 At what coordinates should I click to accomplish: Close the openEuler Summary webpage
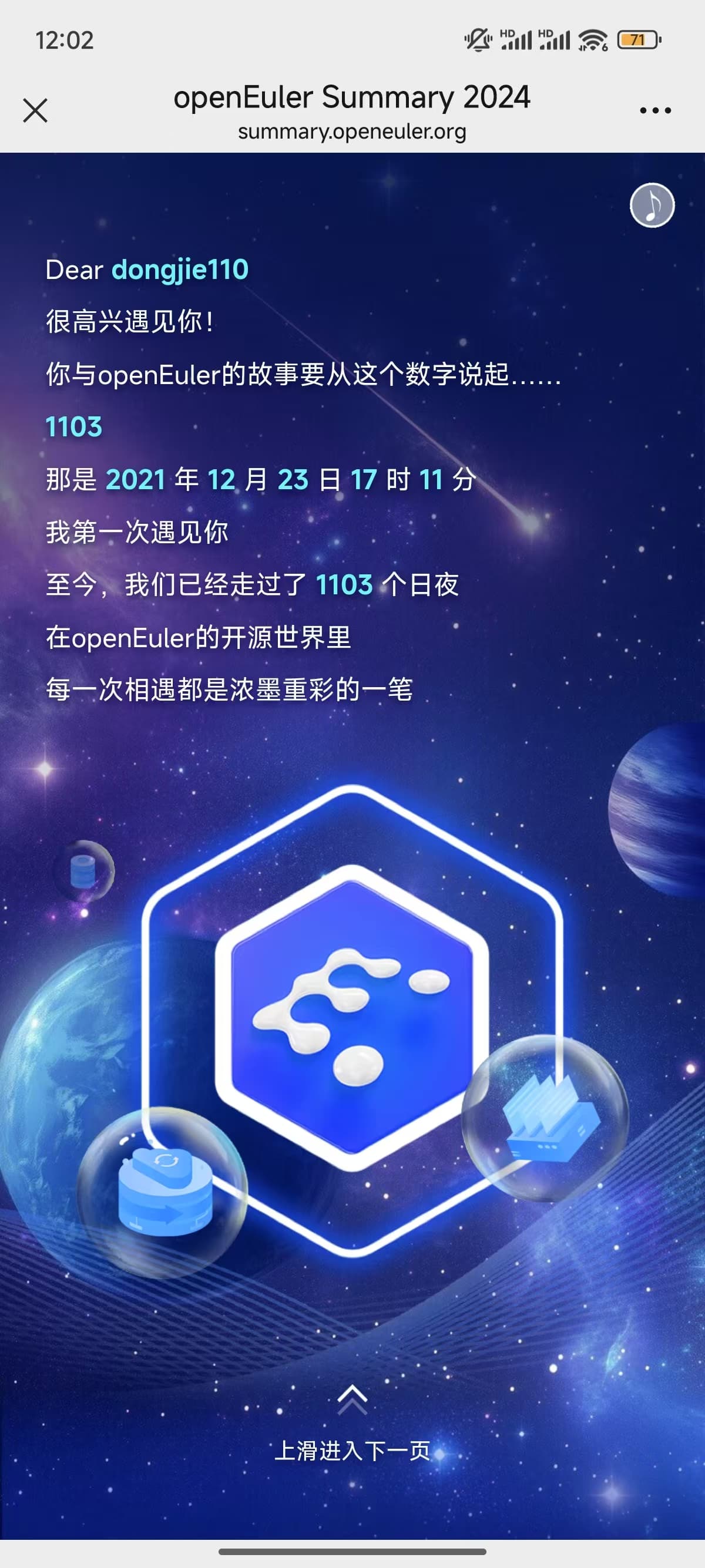pyautogui.click(x=35, y=111)
